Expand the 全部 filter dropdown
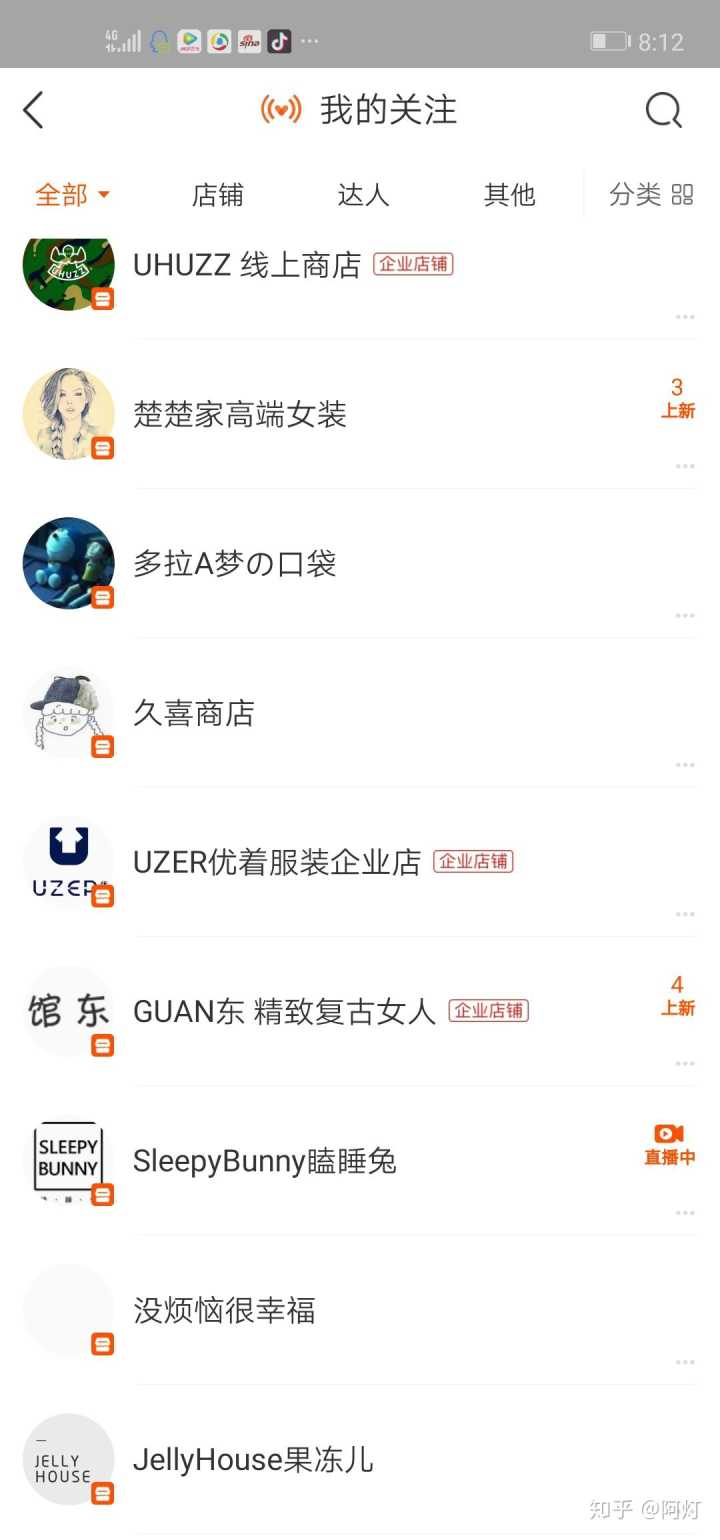The image size is (720, 1540). (72, 195)
